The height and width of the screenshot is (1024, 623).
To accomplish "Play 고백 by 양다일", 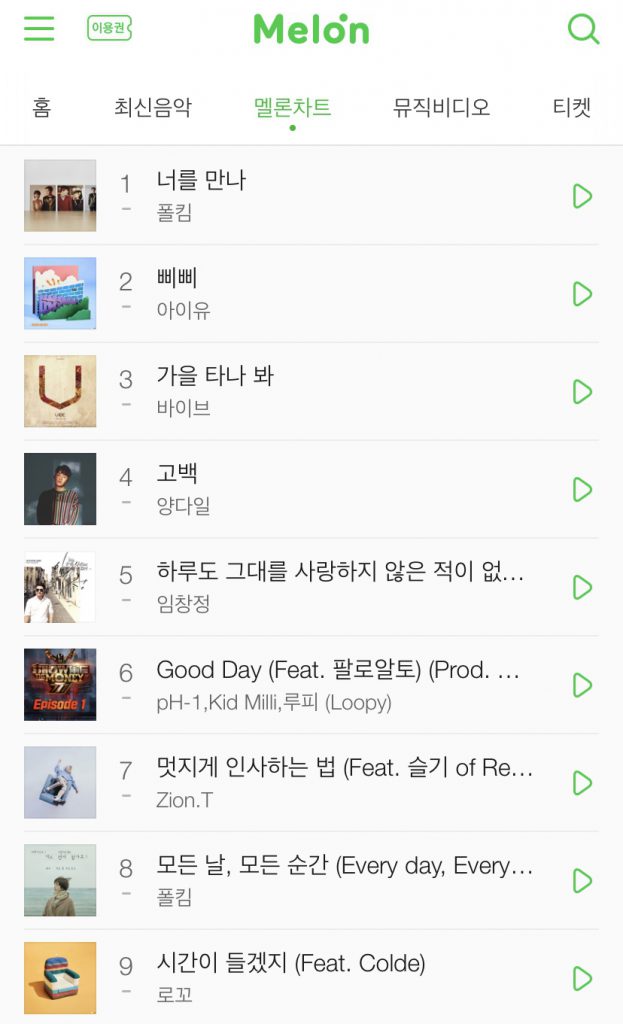I will tap(582, 489).
